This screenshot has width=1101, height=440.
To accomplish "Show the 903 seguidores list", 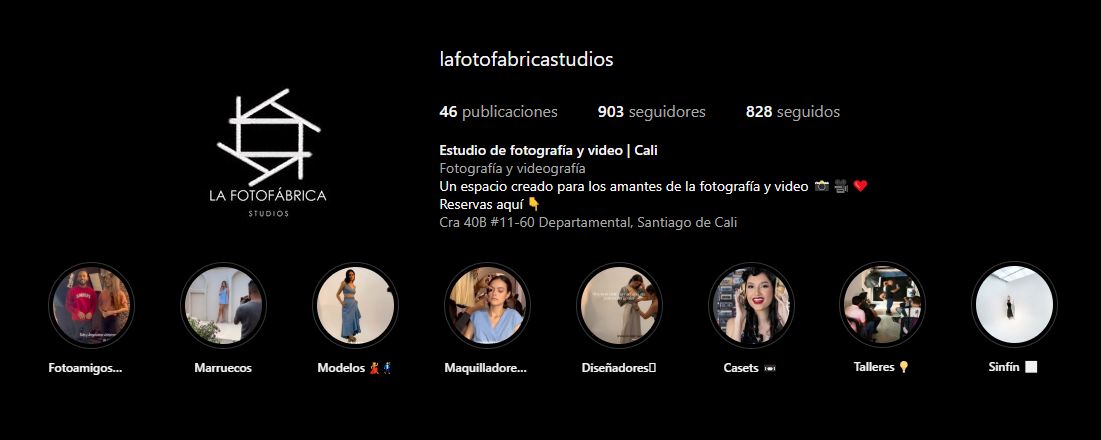I will click(651, 112).
